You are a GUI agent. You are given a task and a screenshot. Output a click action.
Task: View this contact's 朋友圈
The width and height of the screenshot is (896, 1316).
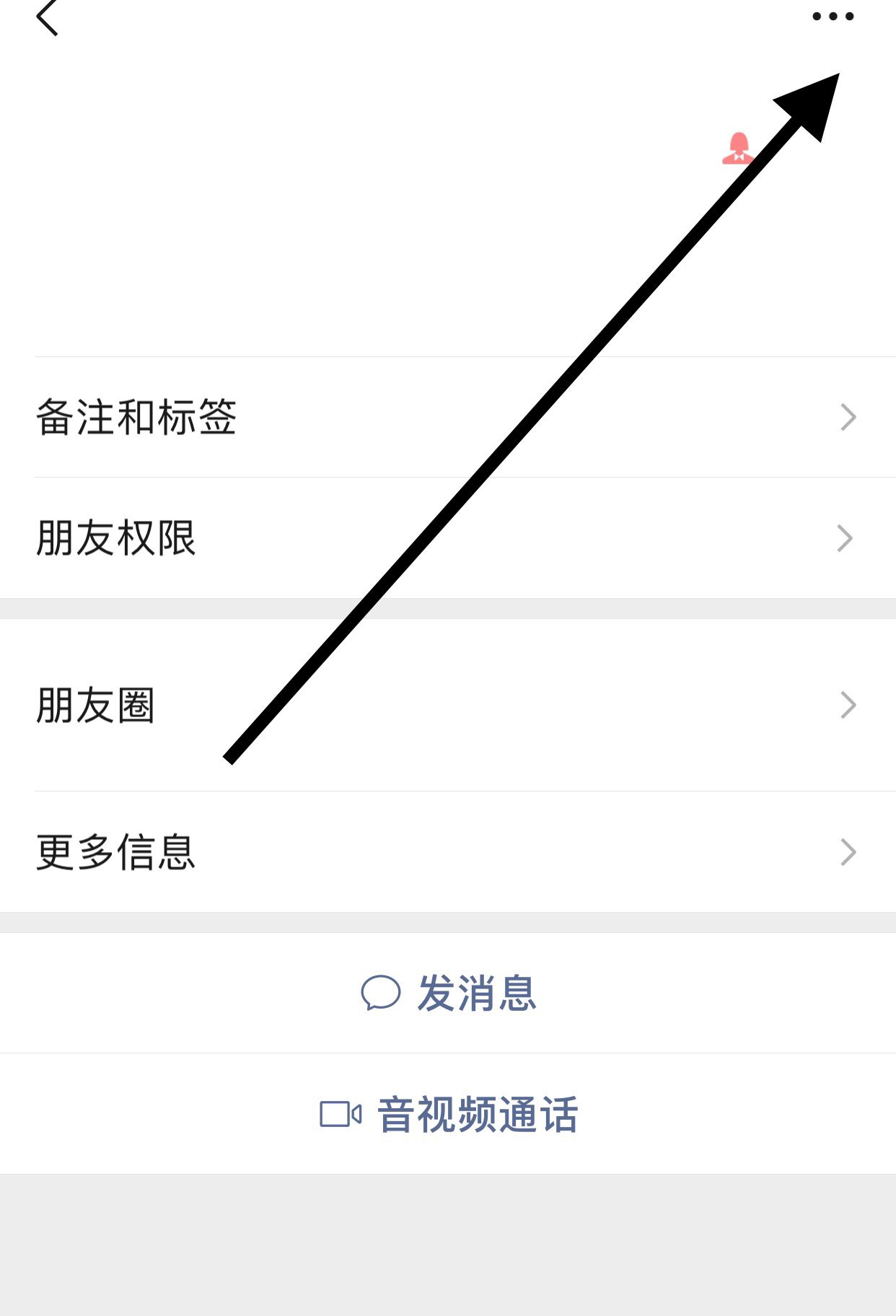(x=447, y=705)
